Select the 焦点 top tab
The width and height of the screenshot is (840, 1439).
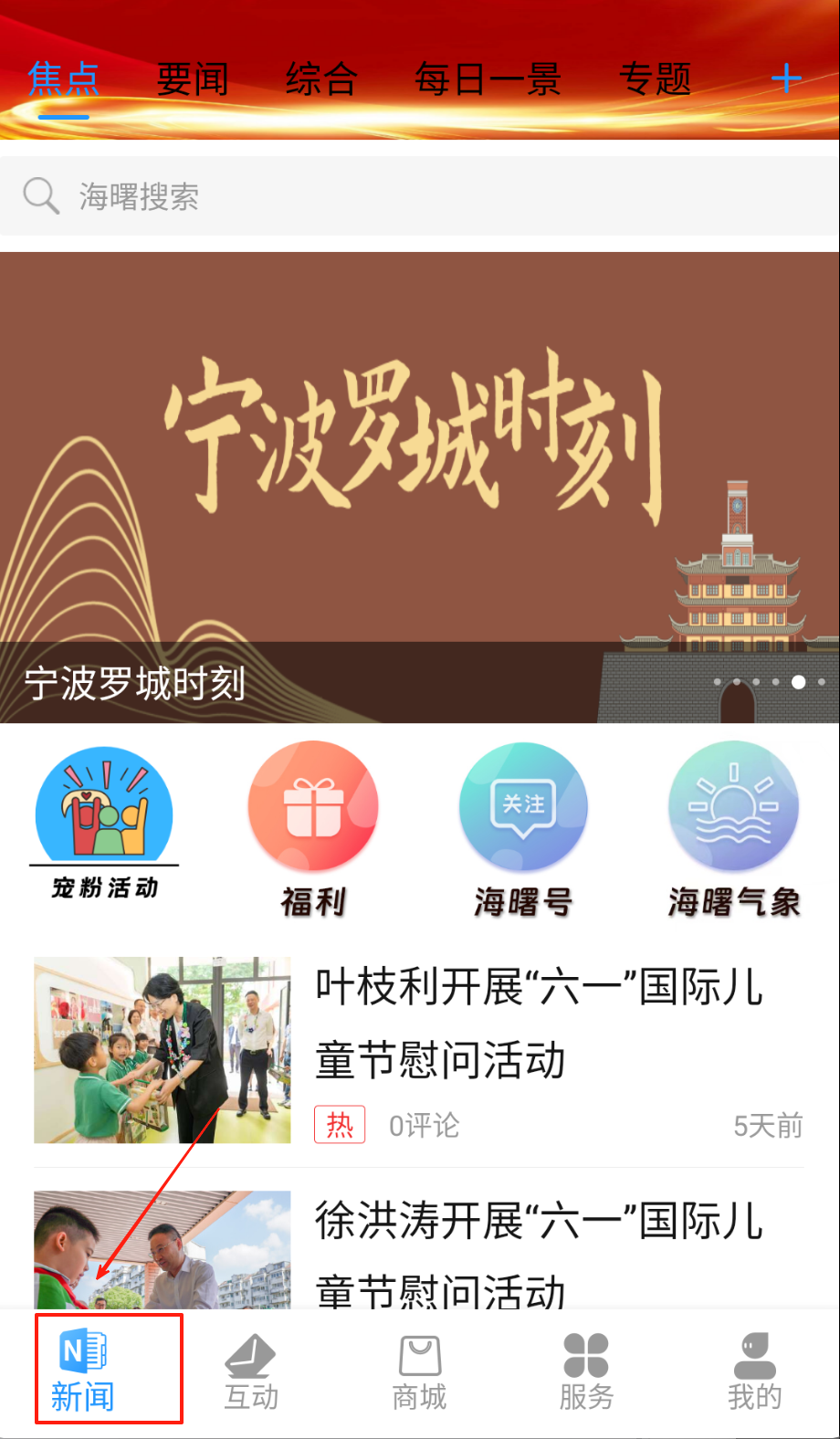pyautogui.click(x=63, y=79)
